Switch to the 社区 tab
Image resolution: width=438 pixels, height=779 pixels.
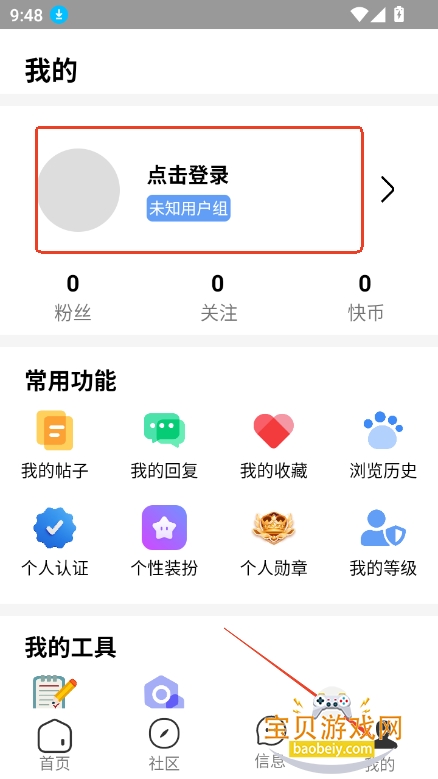click(164, 745)
